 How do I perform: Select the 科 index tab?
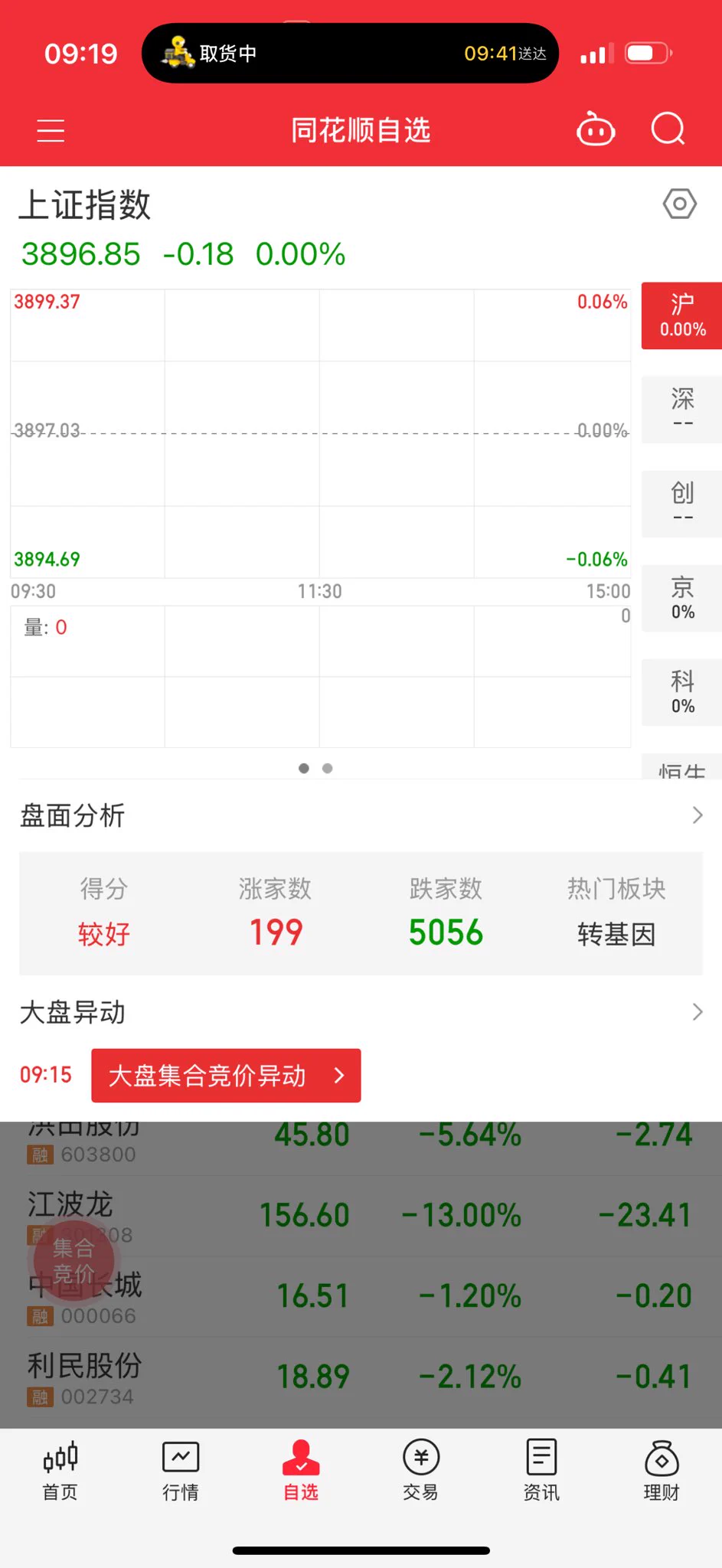pyautogui.click(x=681, y=692)
